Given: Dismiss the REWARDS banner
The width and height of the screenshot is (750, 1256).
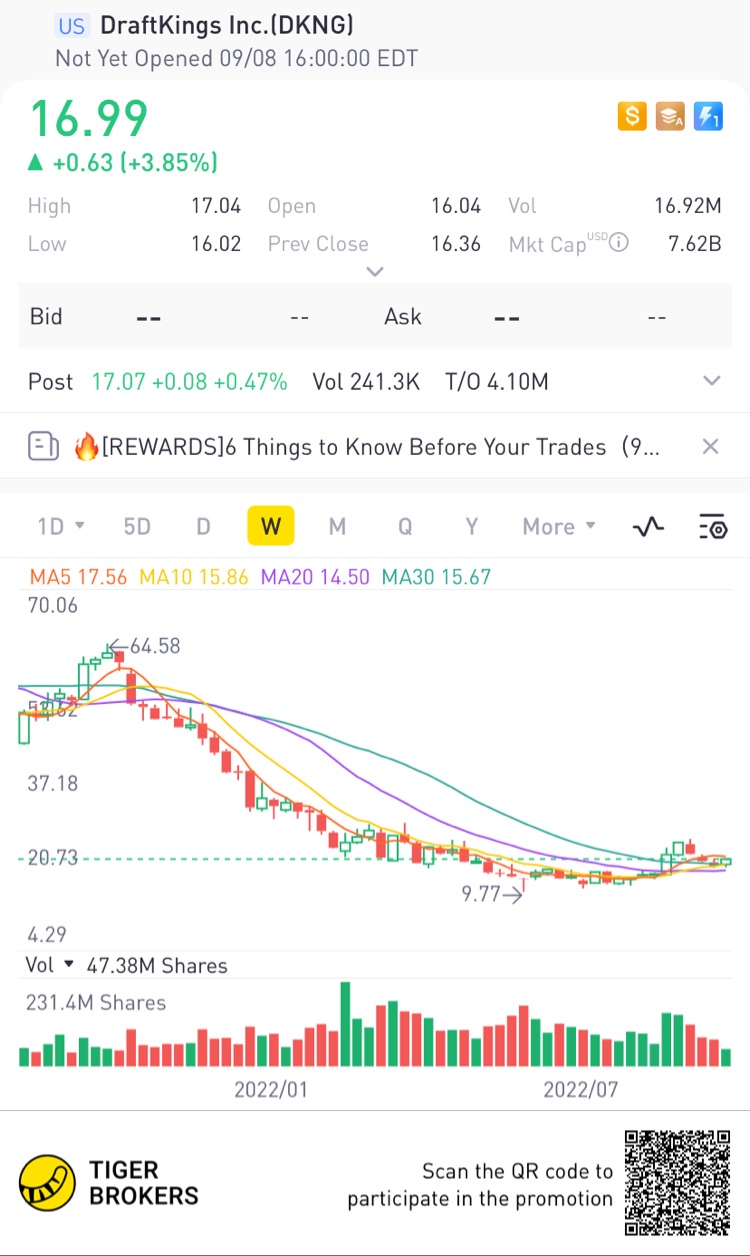Looking at the screenshot, I should [x=710, y=446].
